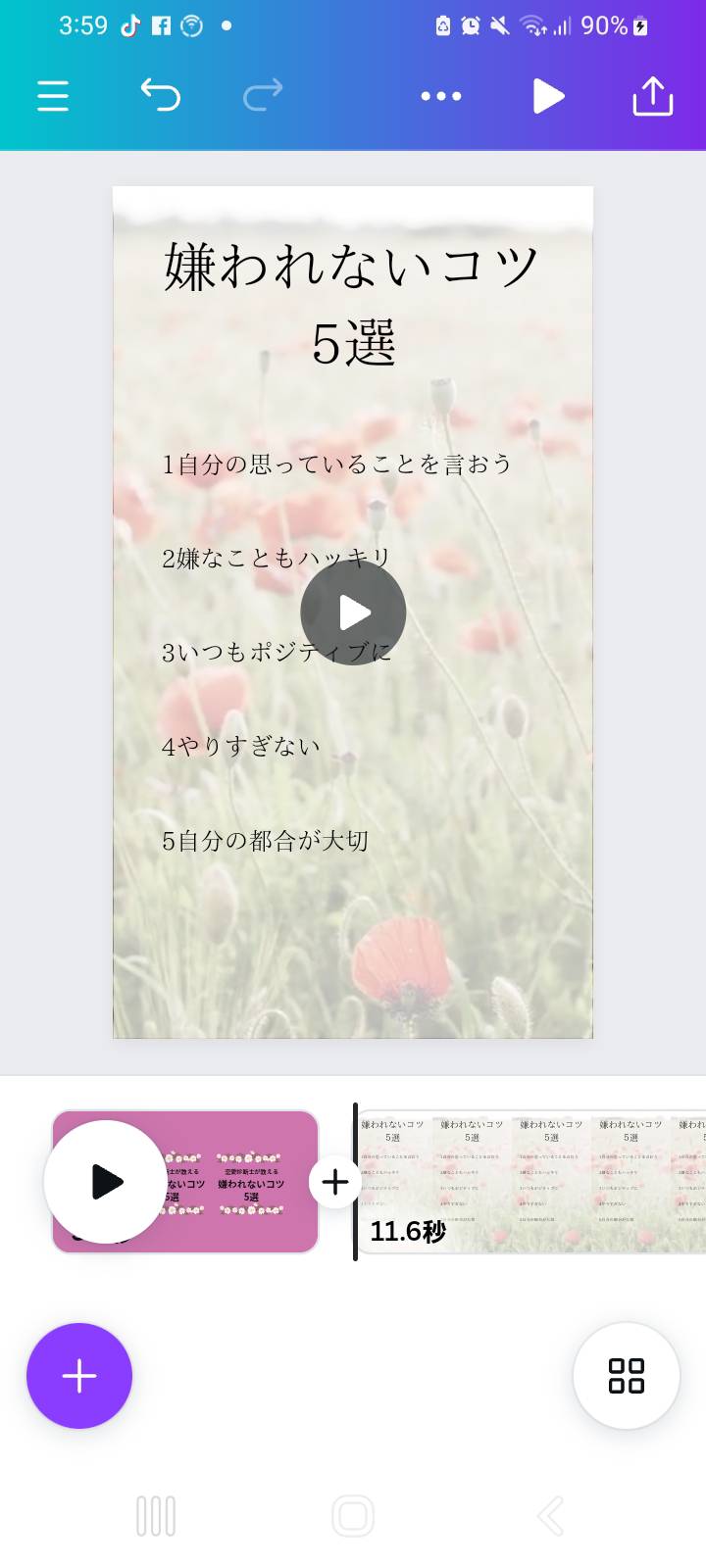Open the grid view of pages
This screenshot has height=1568, width=706.
click(627, 1376)
